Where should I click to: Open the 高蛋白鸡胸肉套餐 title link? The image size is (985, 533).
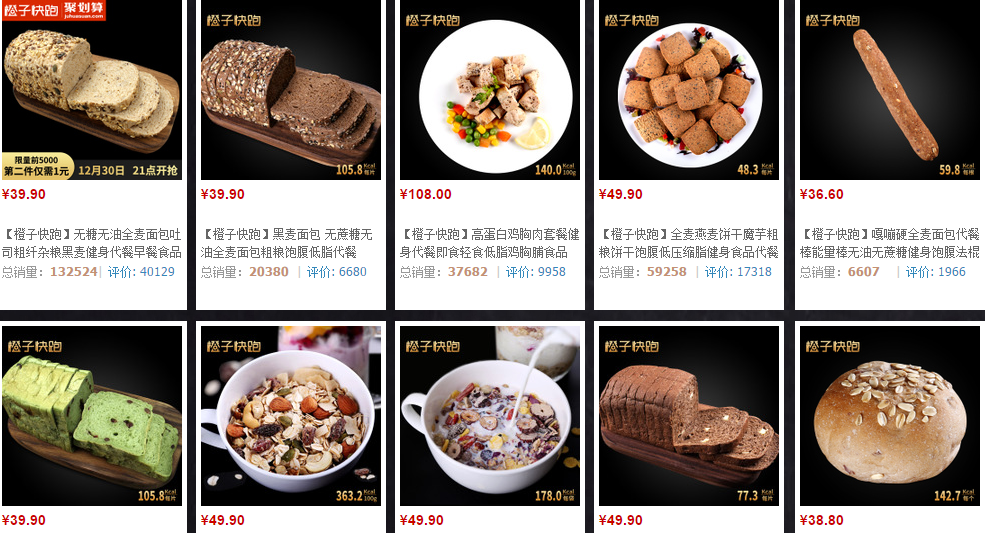click(x=489, y=243)
